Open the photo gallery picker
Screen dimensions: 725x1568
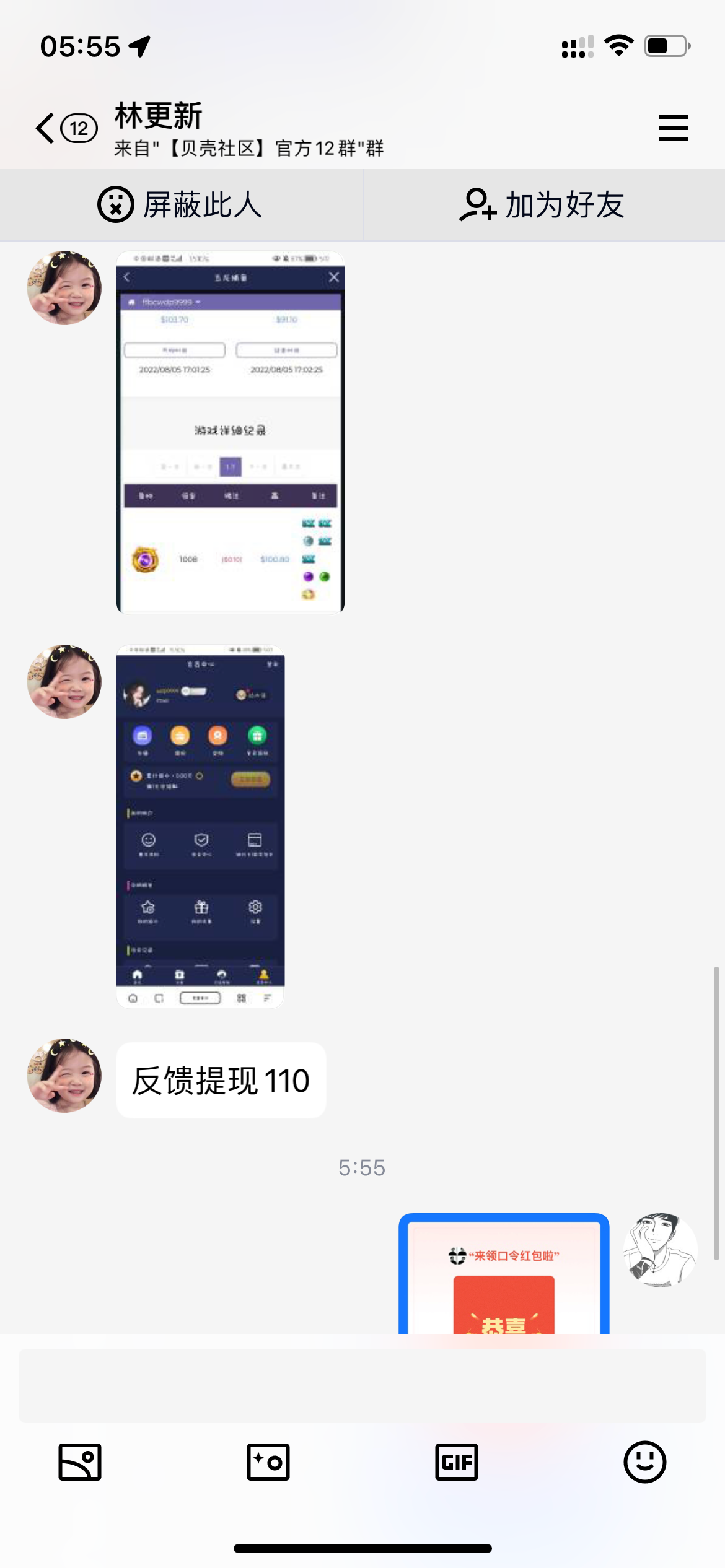coord(80,1462)
